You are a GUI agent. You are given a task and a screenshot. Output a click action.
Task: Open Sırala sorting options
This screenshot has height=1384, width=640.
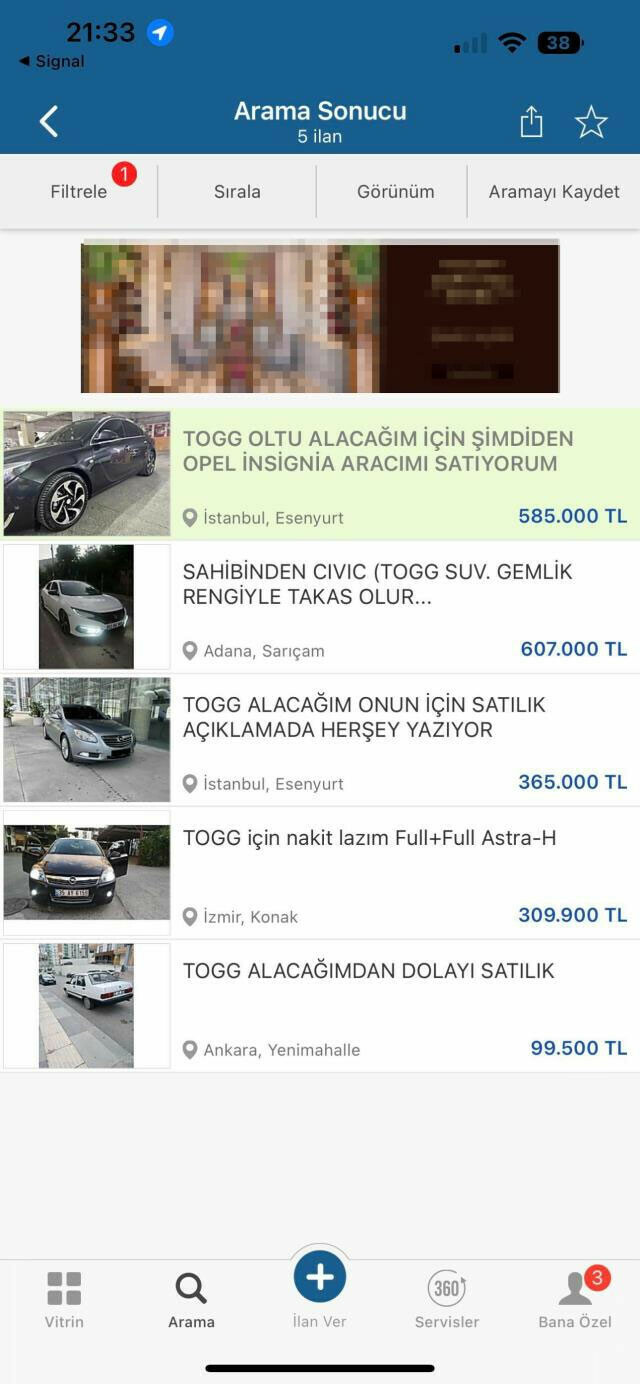[x=237, y=191]
